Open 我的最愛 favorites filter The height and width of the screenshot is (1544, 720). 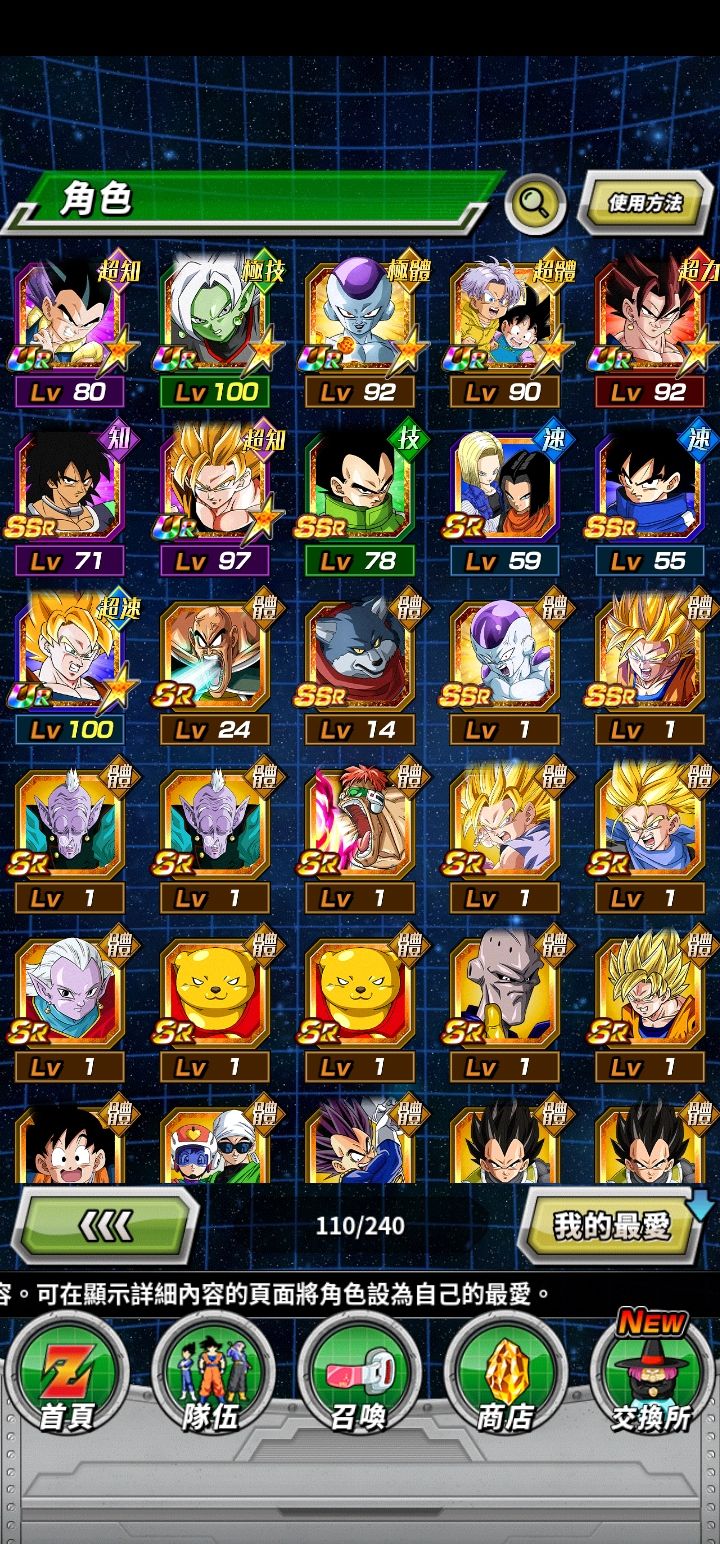tap(612, 1226)
